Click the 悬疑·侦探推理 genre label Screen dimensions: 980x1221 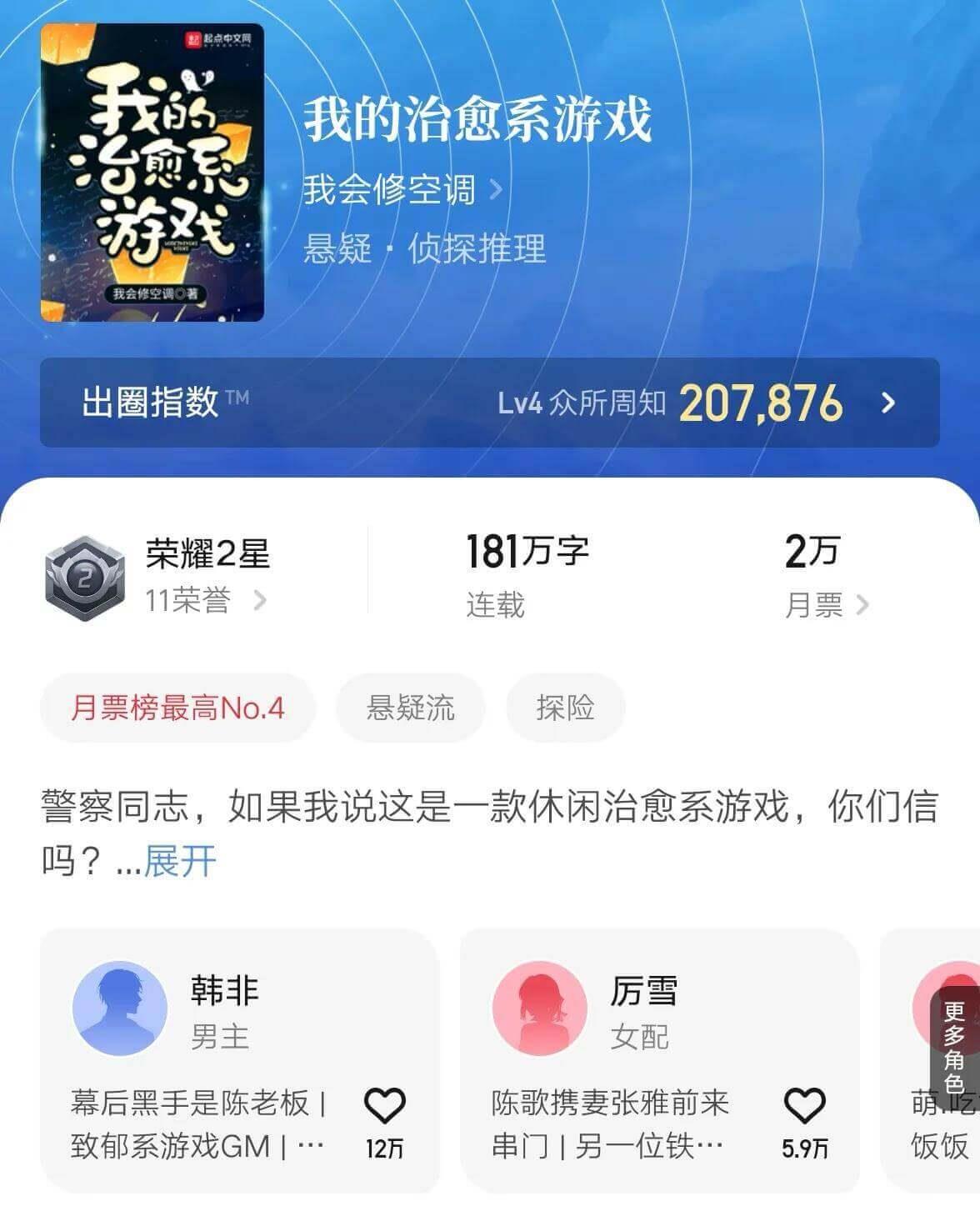tap(427, 250)
